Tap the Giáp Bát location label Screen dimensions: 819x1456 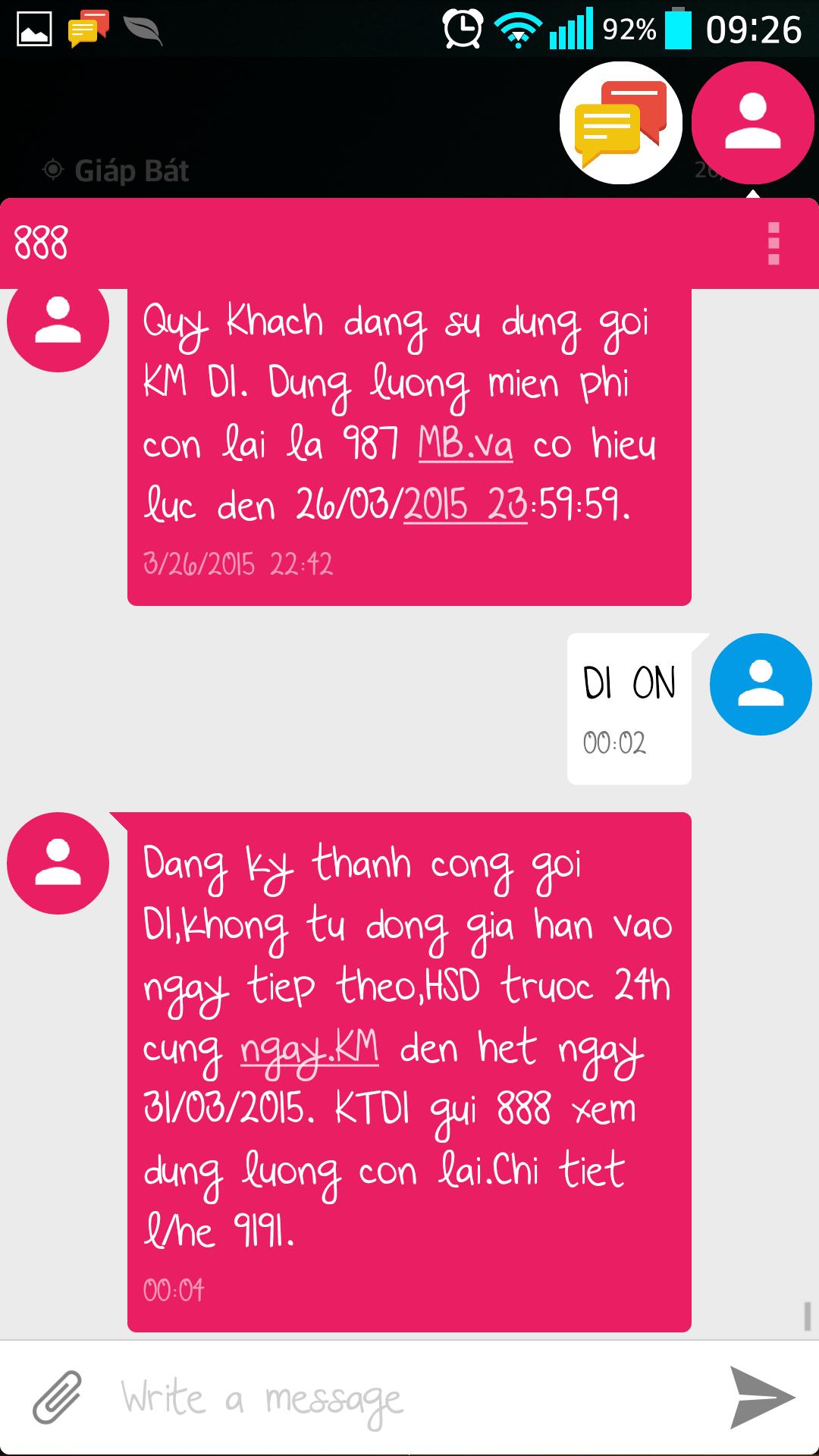[x=129, y=171]
